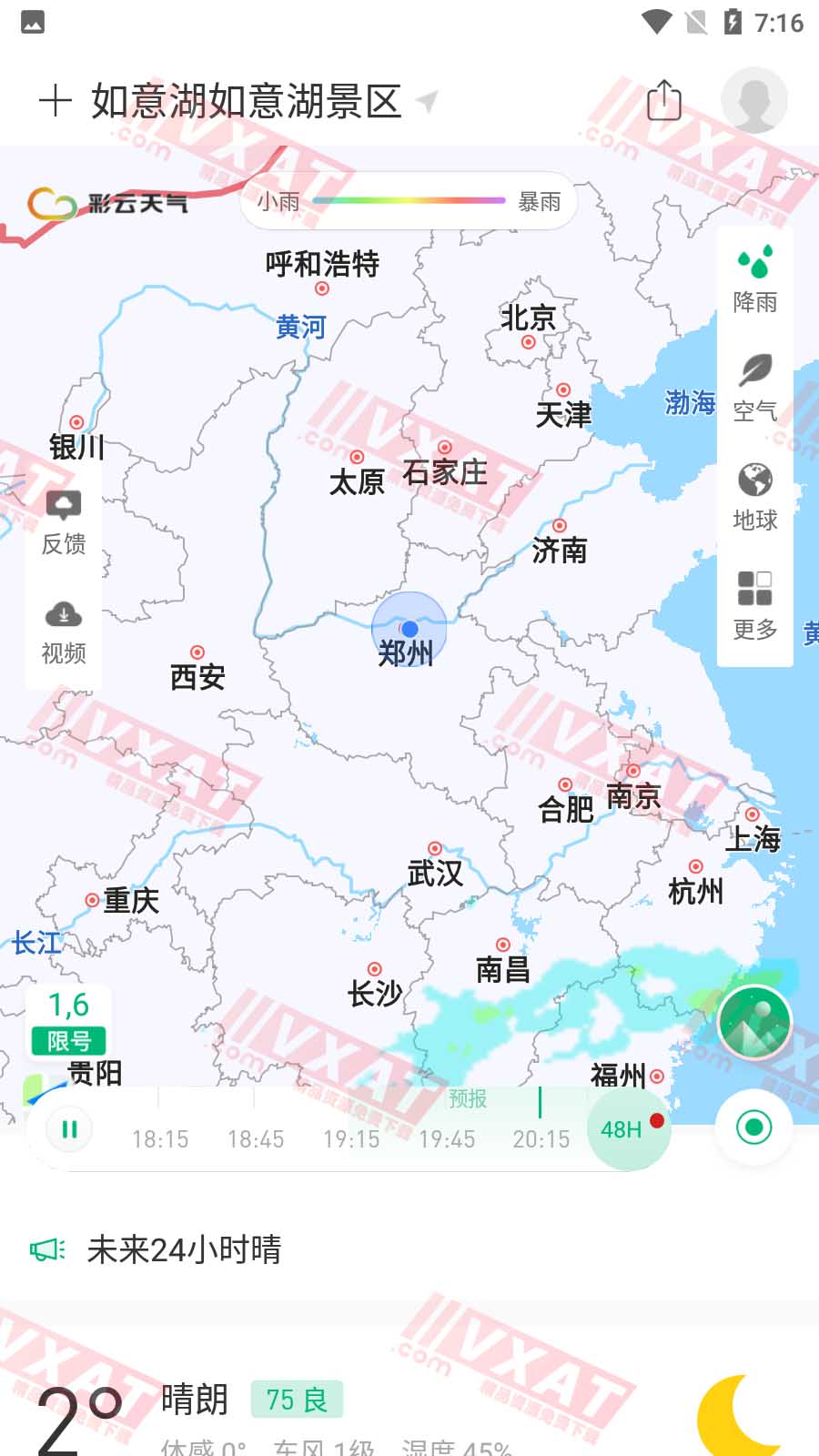Switch the map to the 空气 air quality layer
Screen dimensions: 819x1456
[755, 389]
